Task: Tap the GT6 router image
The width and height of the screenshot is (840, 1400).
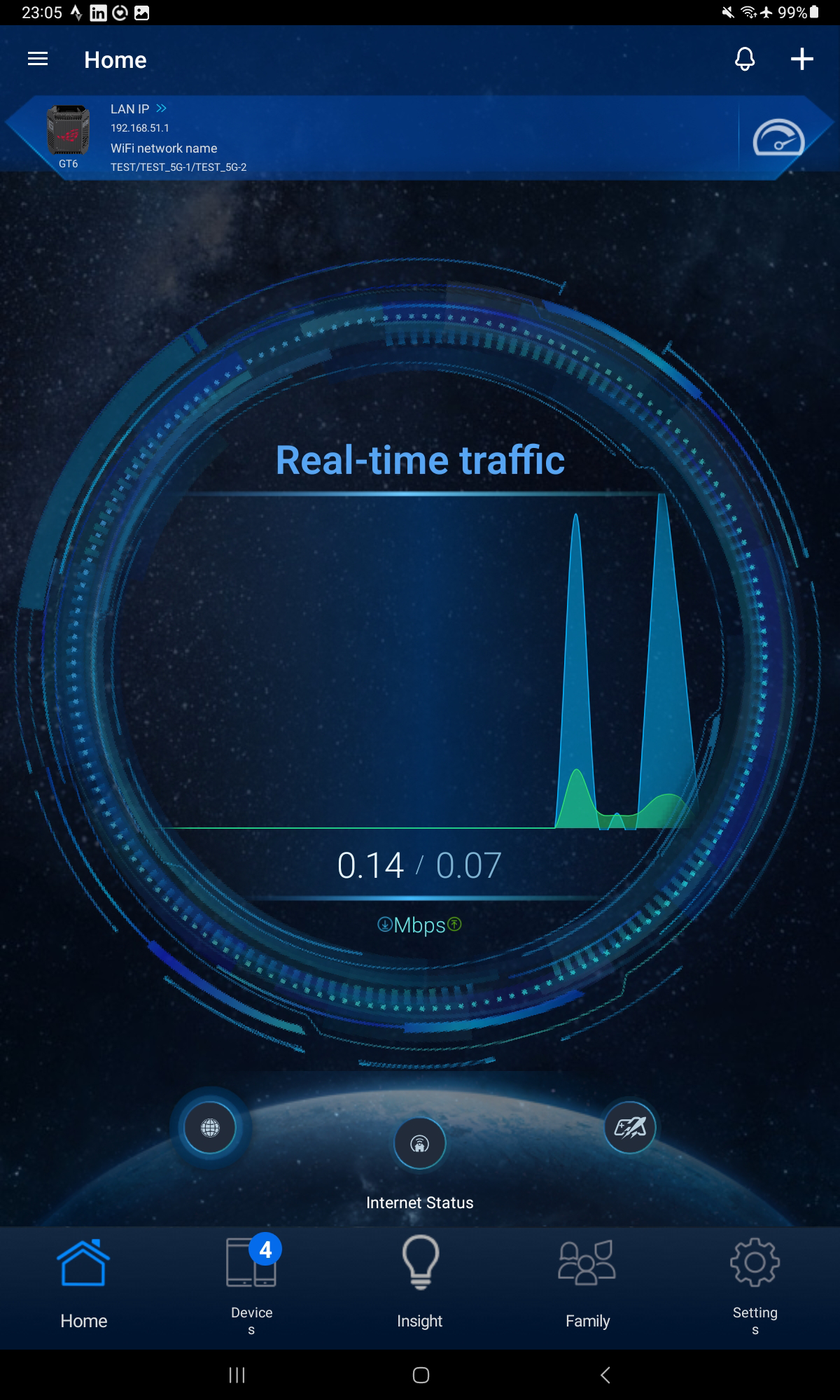Action: (x=68, y=130)
